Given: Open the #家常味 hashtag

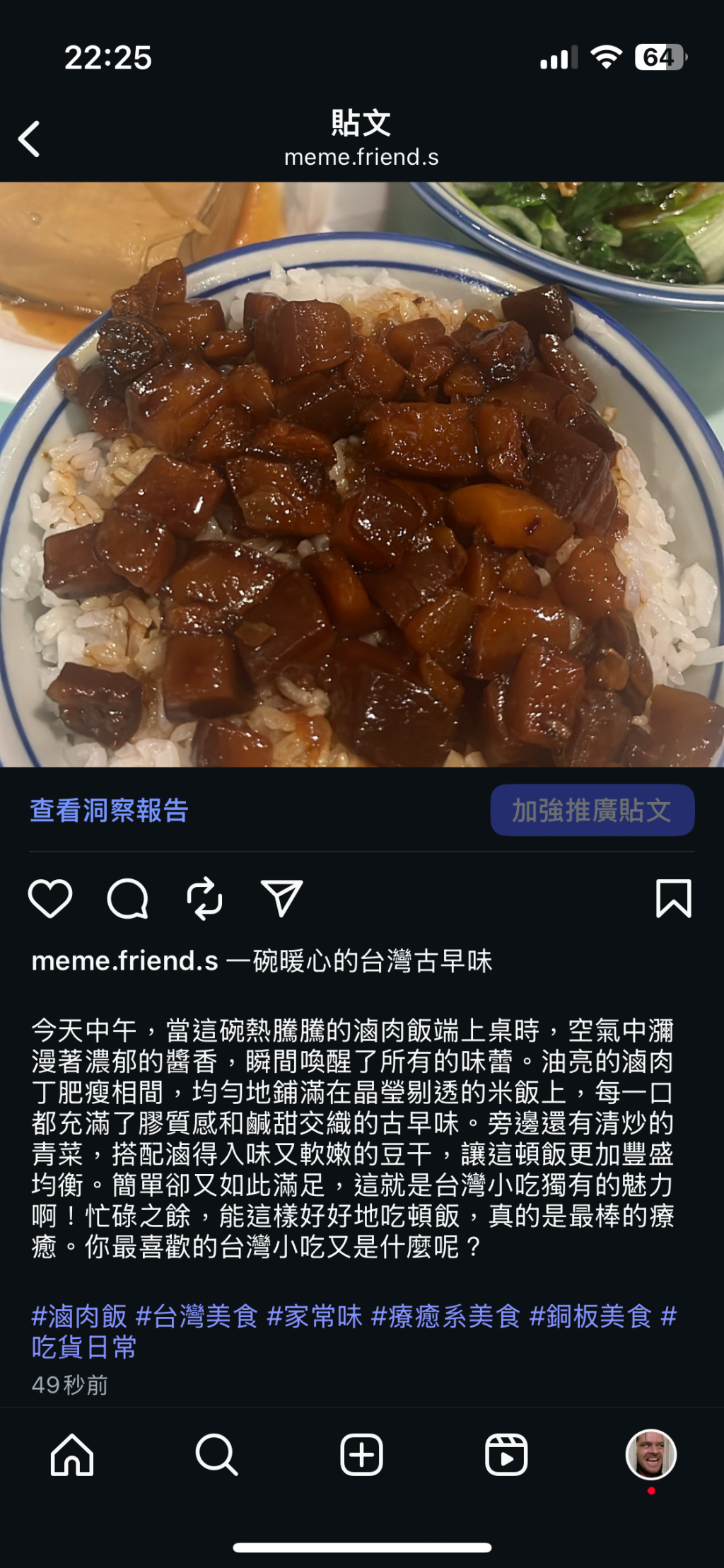Looking at the screenshot, I should [x=315, y=1317].
